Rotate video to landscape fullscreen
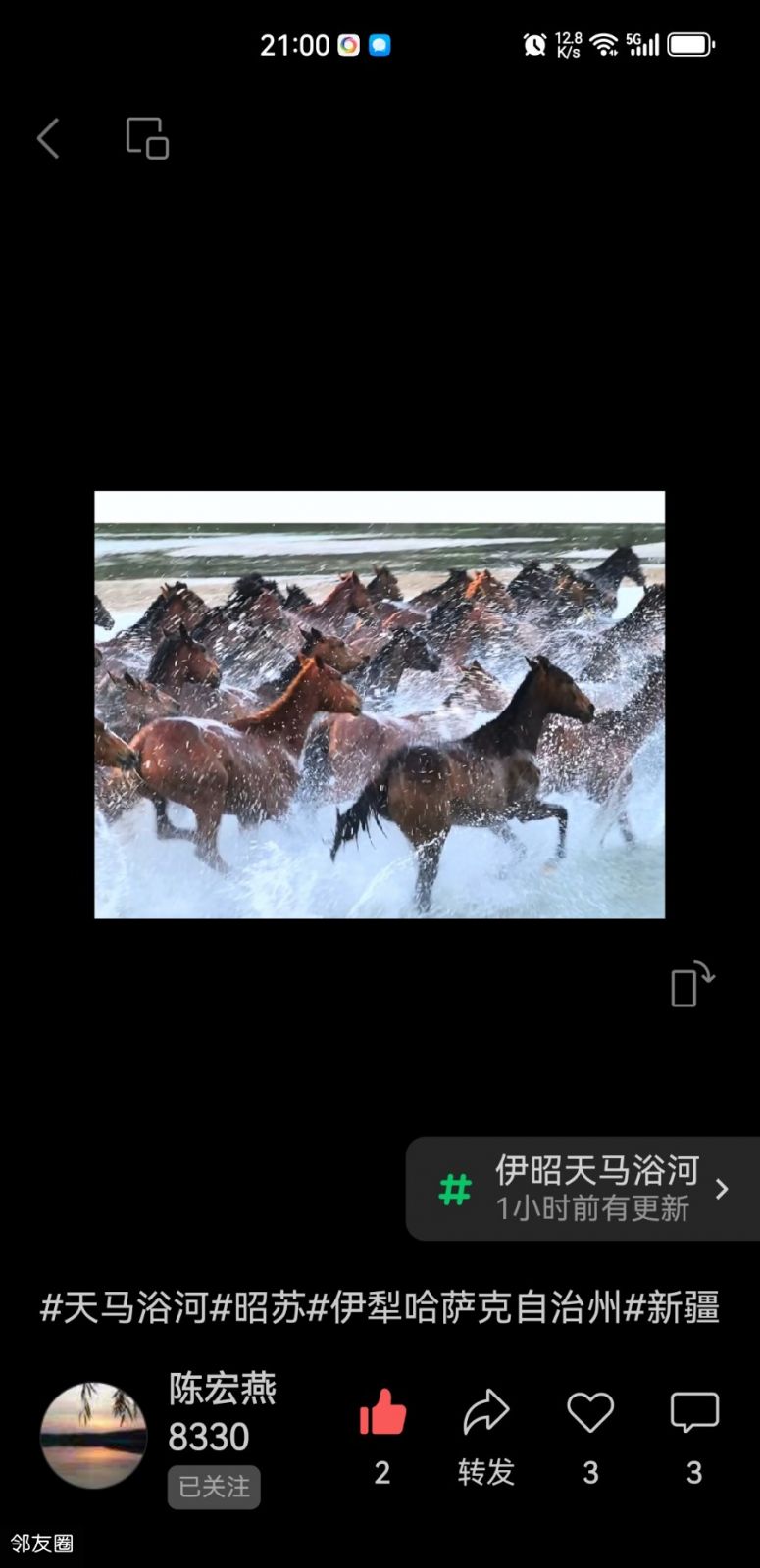 [x=691, y=984]
